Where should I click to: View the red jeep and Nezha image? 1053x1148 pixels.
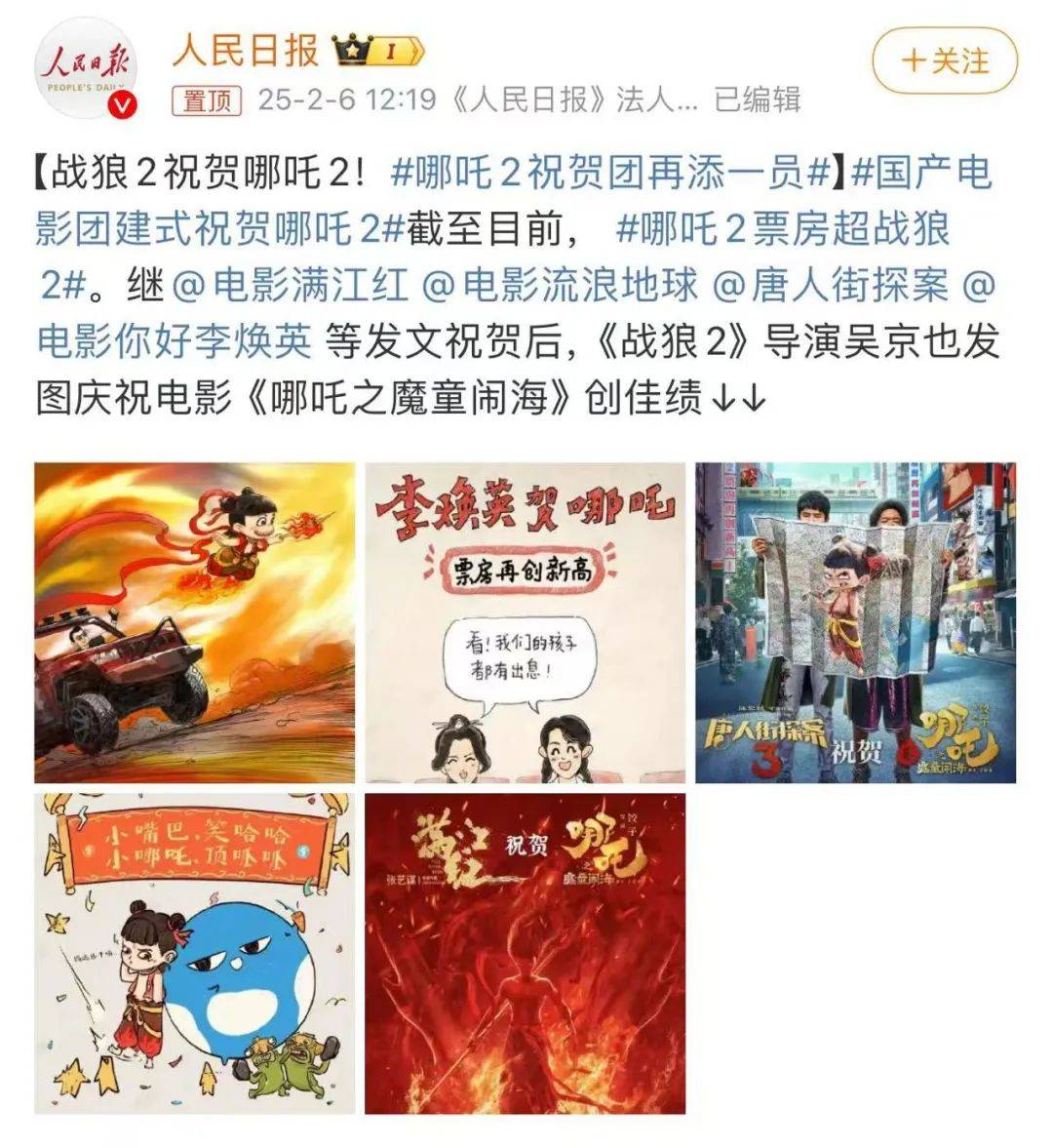[195, 622]
